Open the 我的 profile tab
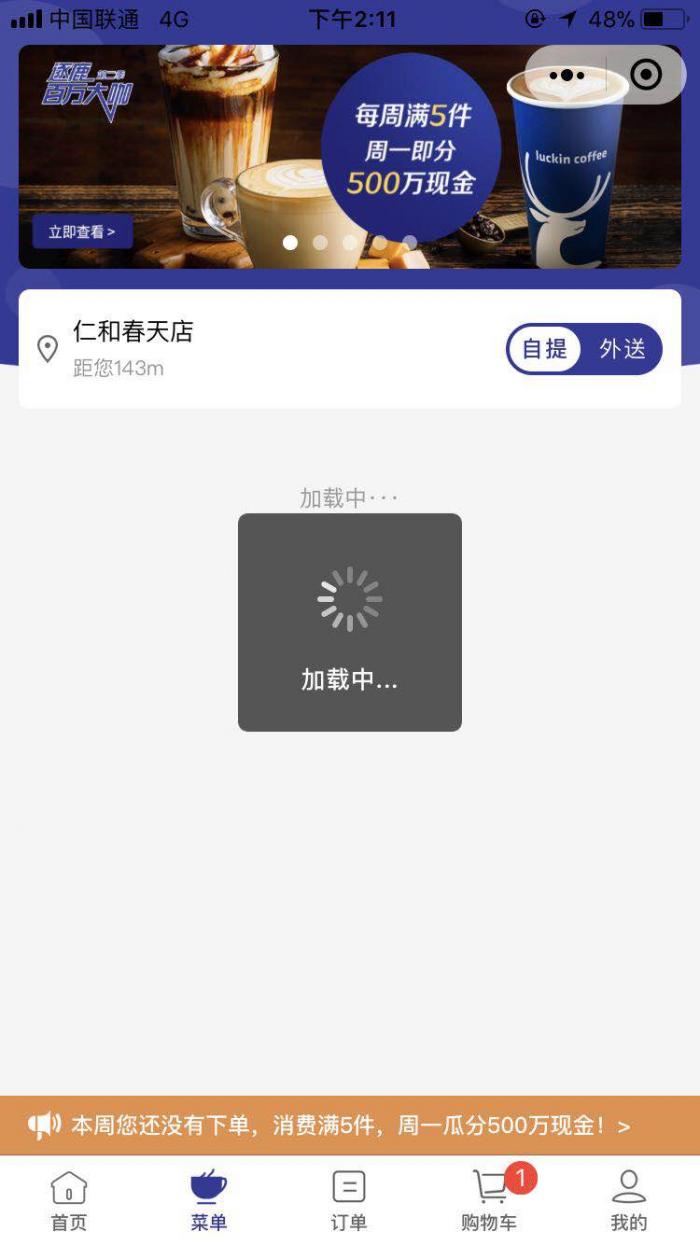This screenshot has height=1245, width=700. click(629, 1201)
